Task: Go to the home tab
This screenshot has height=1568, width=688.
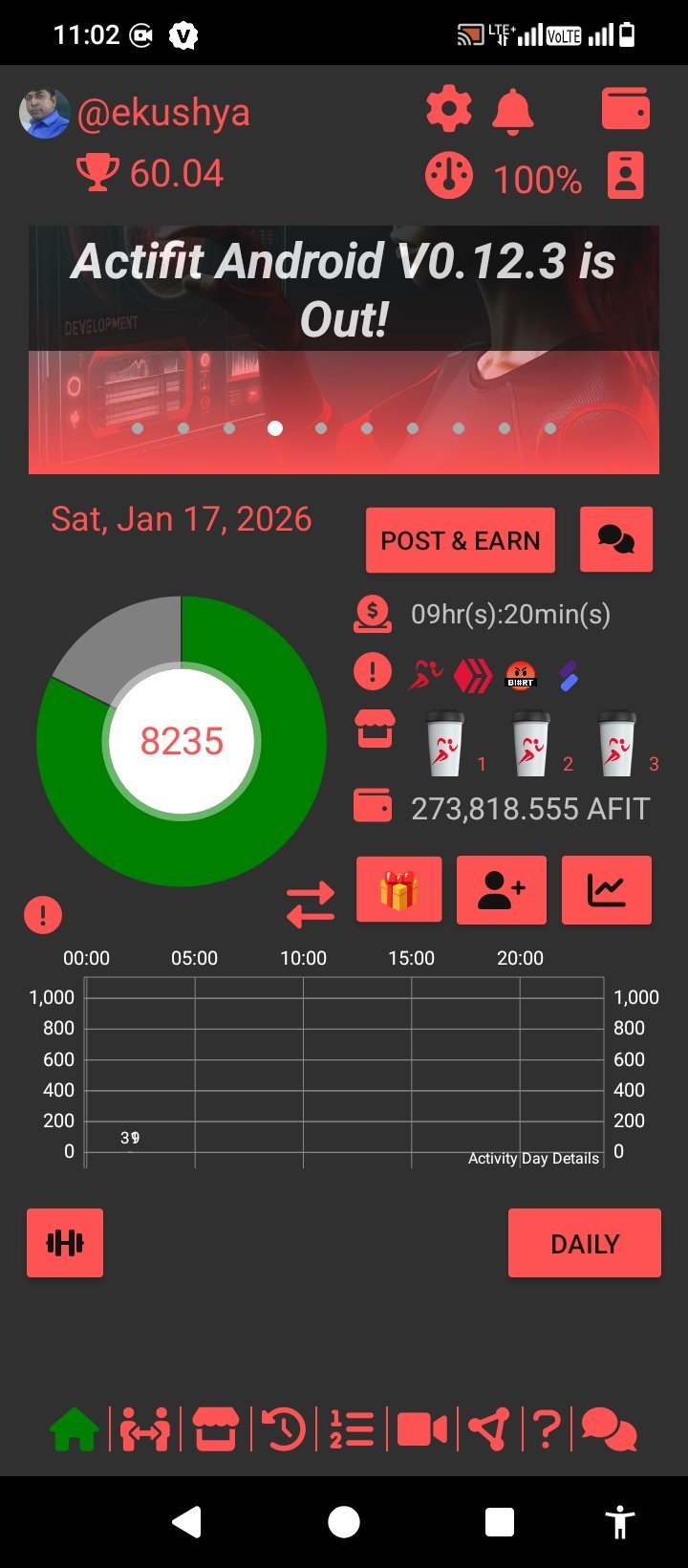Action: coord(75,1430)
